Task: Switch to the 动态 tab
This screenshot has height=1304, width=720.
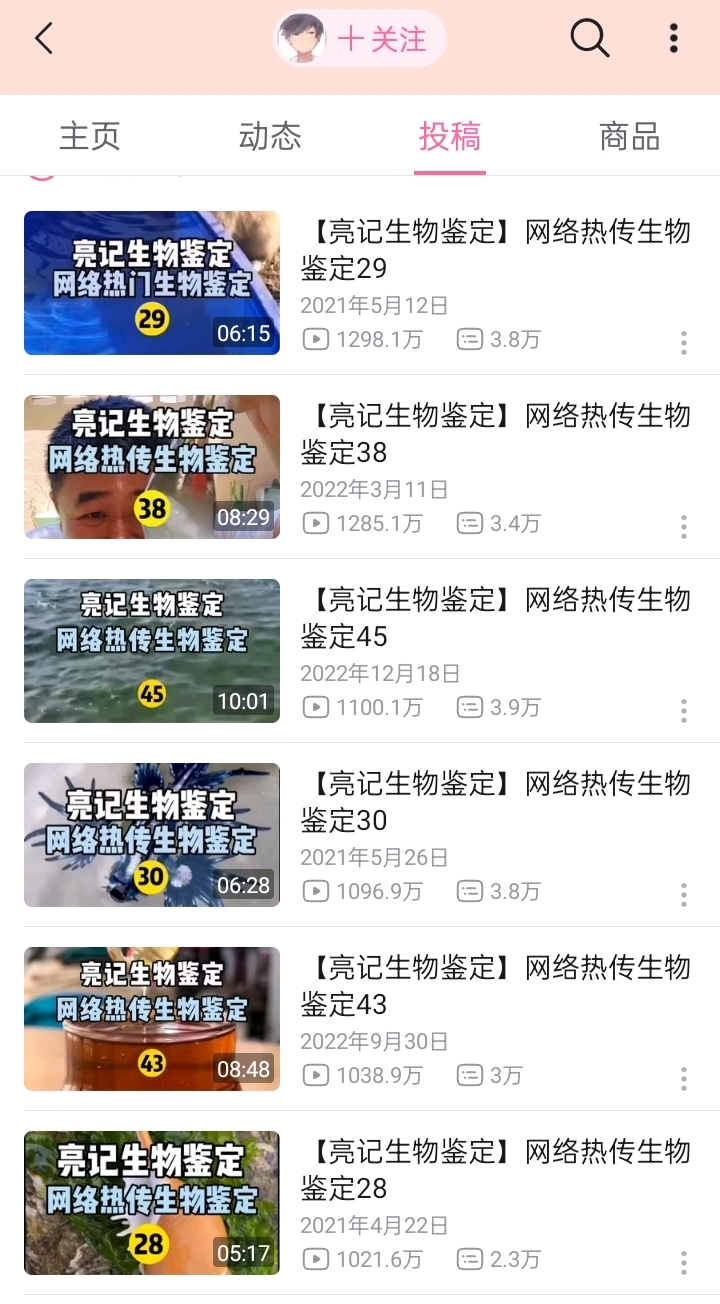Action: tap(270, 136)
